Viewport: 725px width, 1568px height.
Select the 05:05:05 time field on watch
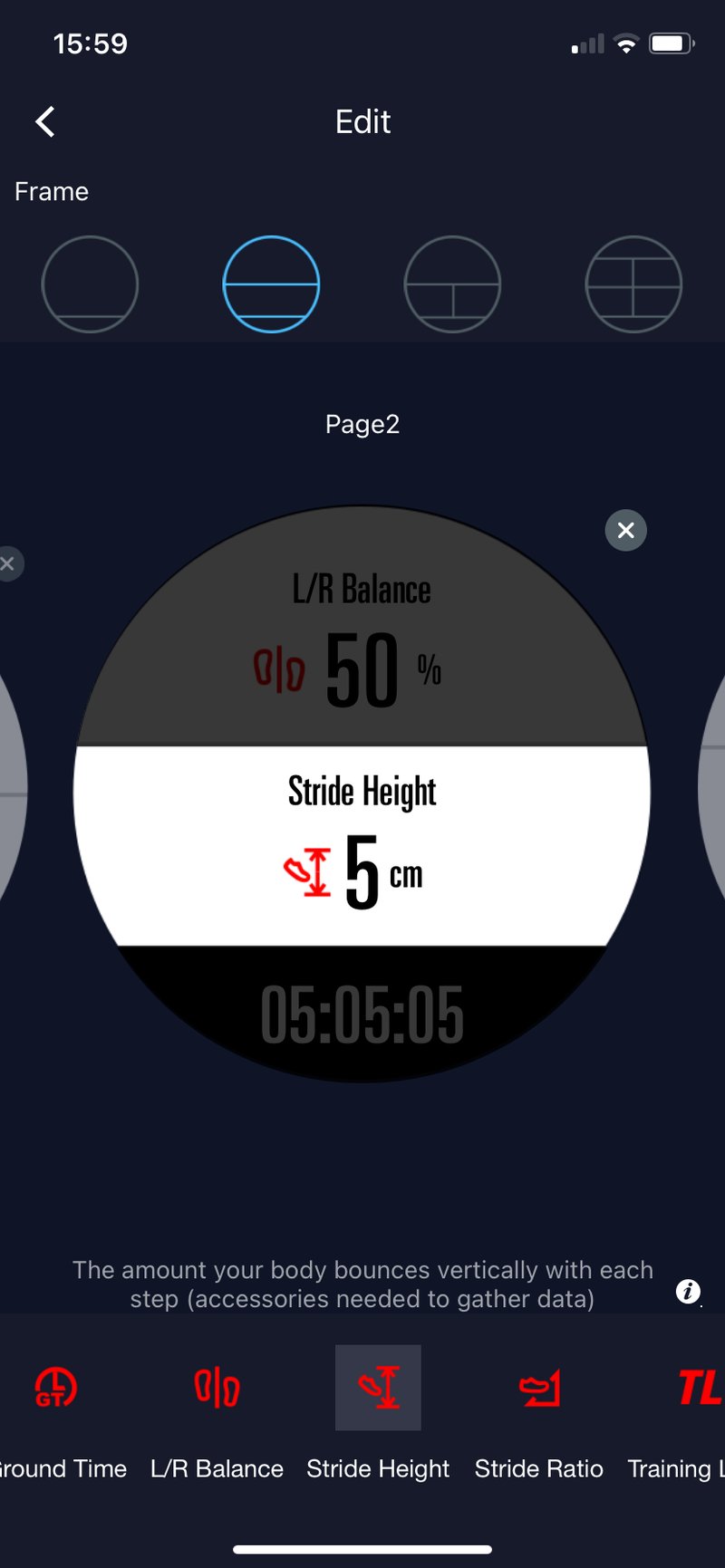coord(362,1014)
